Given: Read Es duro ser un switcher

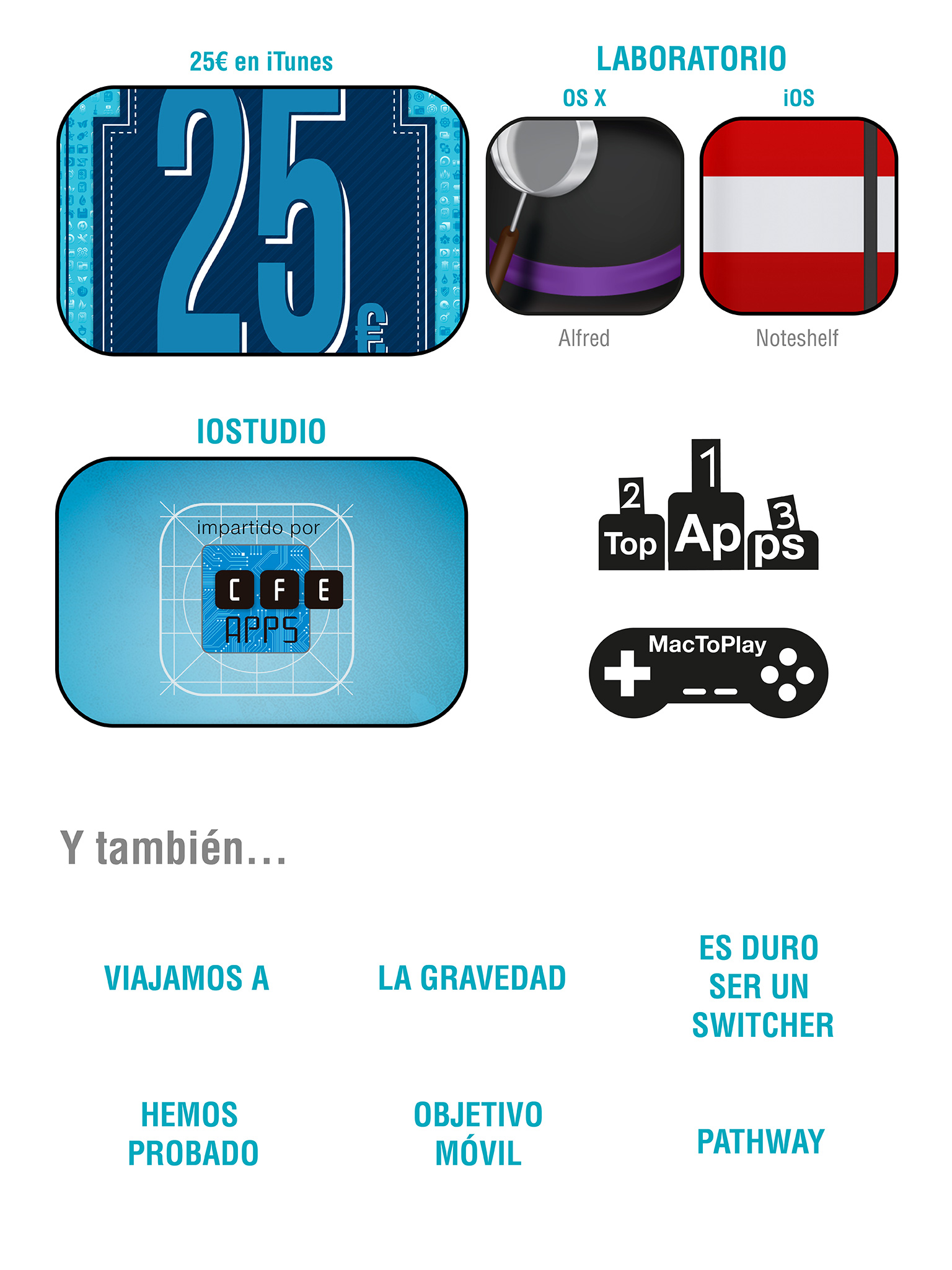Looking at the screenshot, I should point(761,986).
